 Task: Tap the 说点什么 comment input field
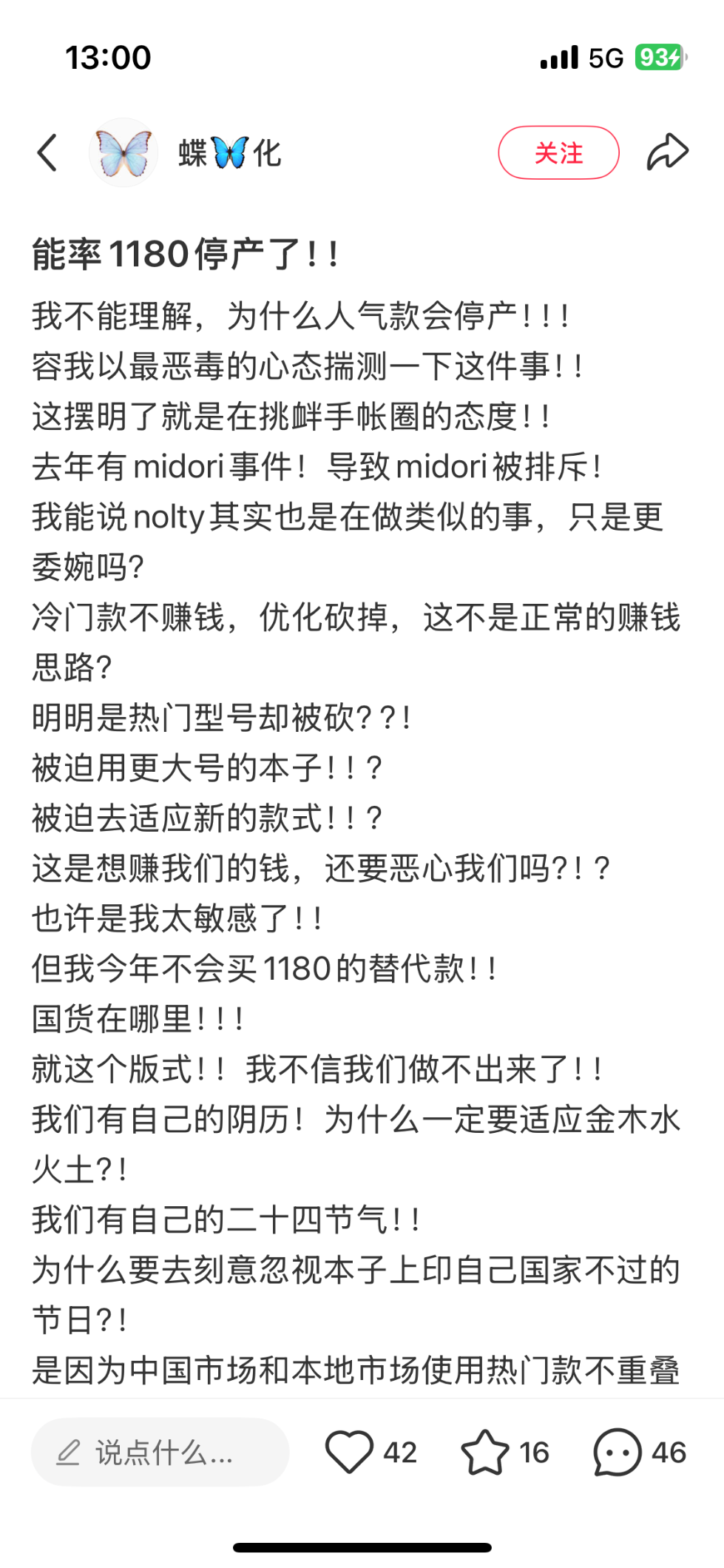[160, 1452]
